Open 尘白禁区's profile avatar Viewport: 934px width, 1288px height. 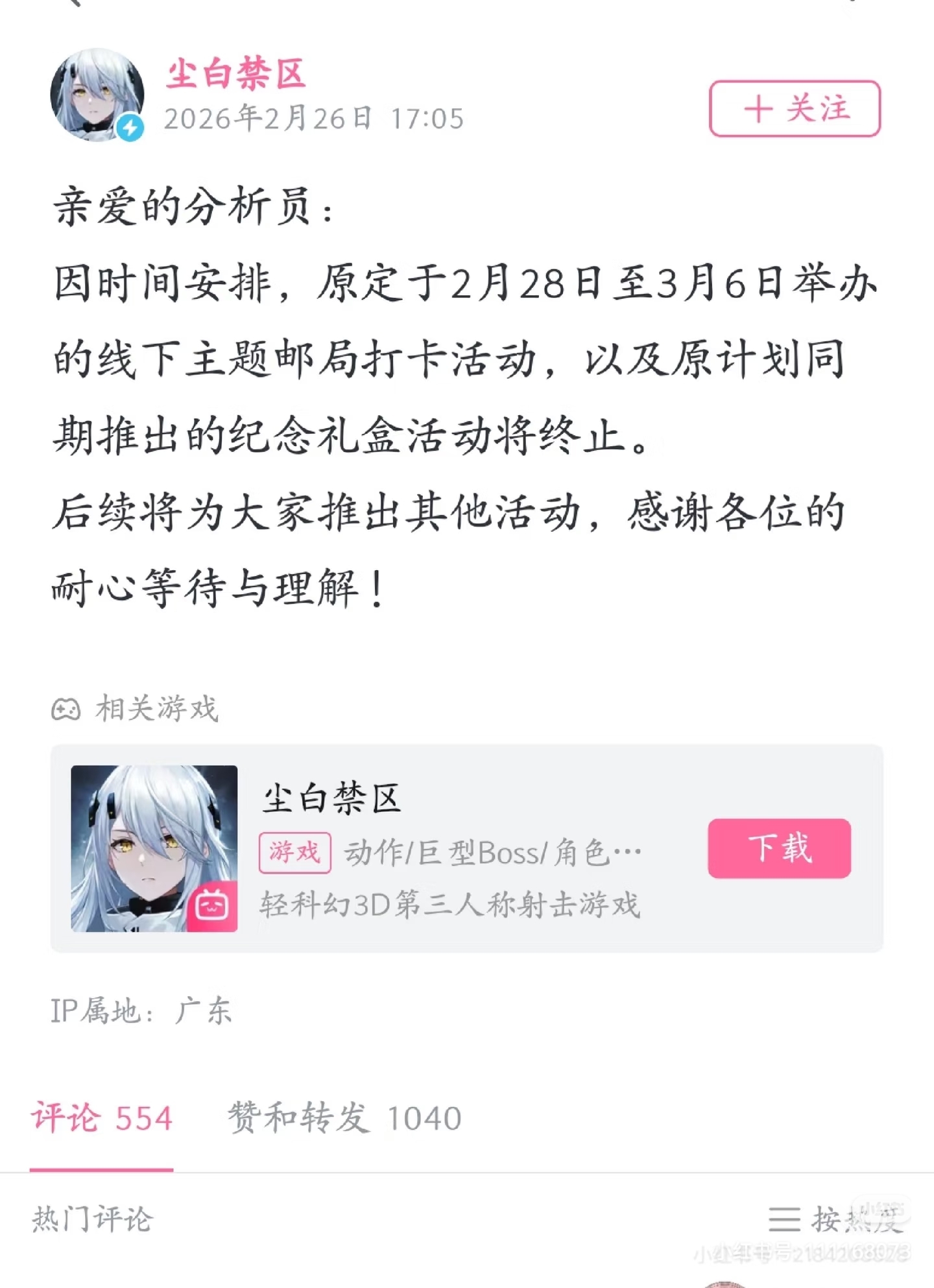point(97,95)
